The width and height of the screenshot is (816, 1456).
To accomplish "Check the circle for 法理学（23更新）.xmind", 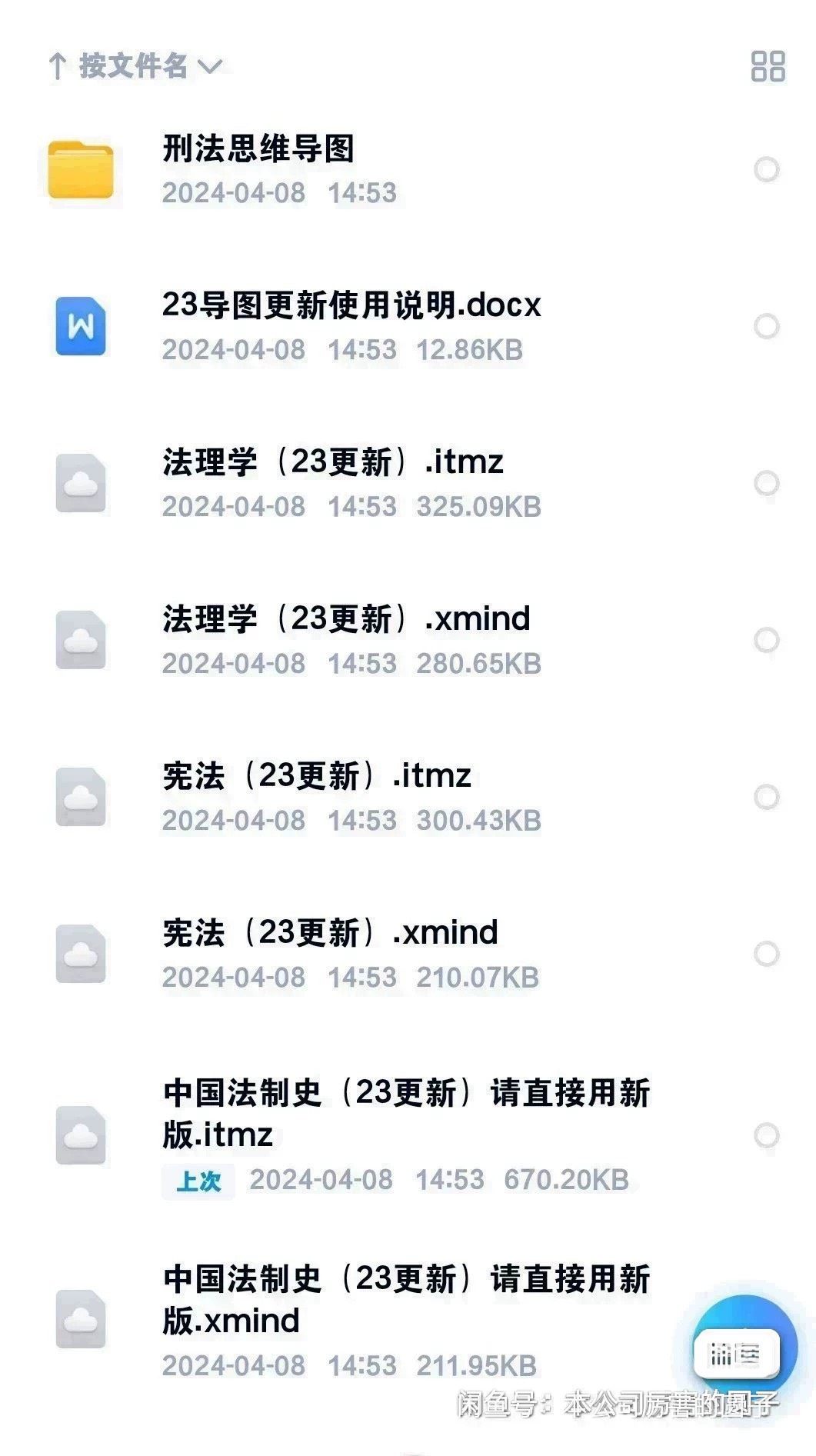I will click(x=766, y=640).
